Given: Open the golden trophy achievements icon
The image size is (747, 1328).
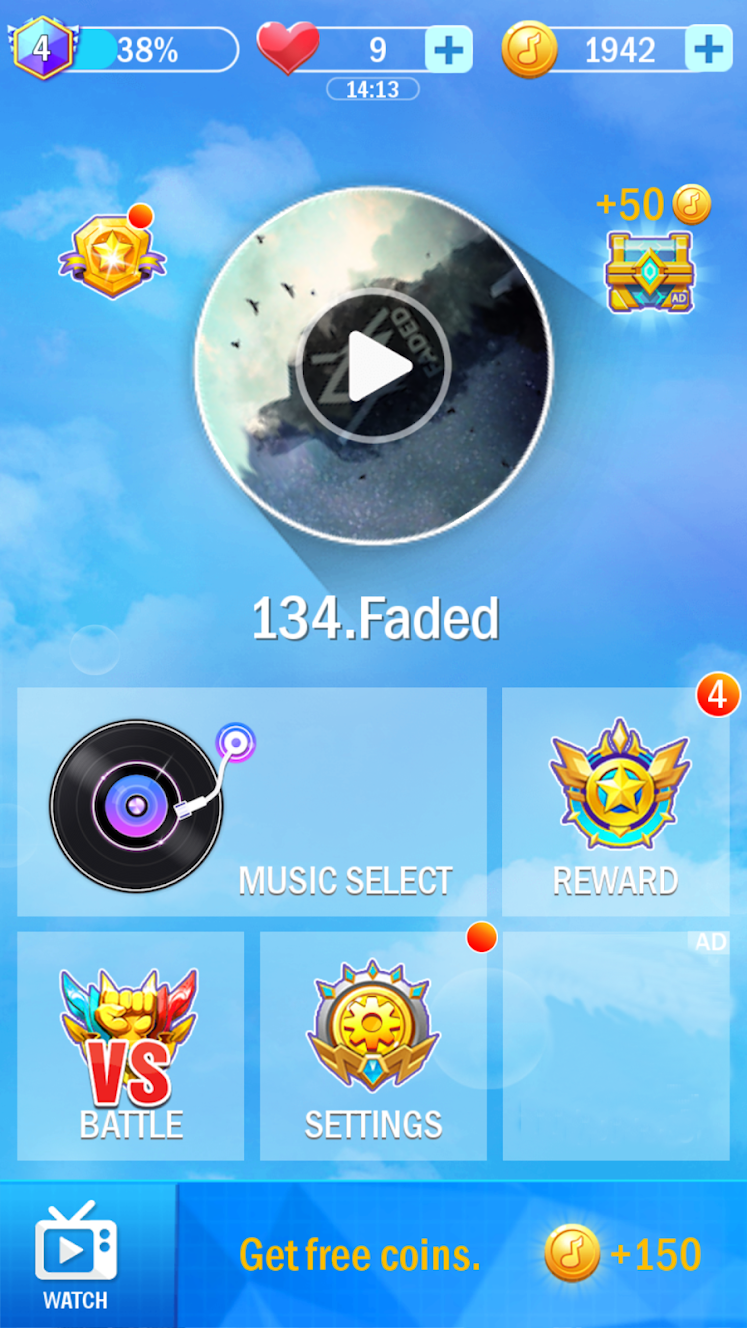Looking at the screenshot, I should point(110,255).
